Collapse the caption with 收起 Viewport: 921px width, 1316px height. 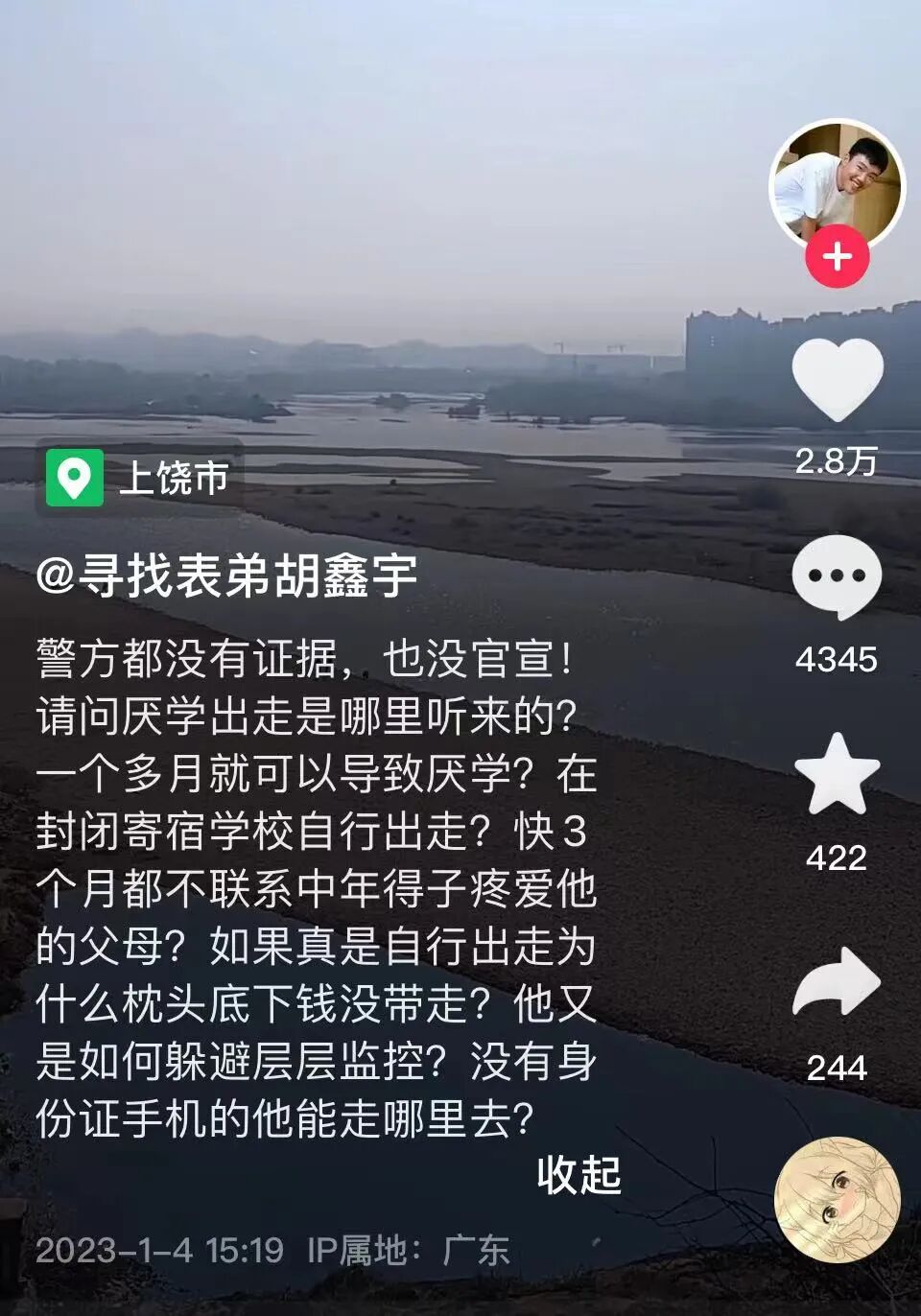pyautogui.click(x=579, y=1175)
